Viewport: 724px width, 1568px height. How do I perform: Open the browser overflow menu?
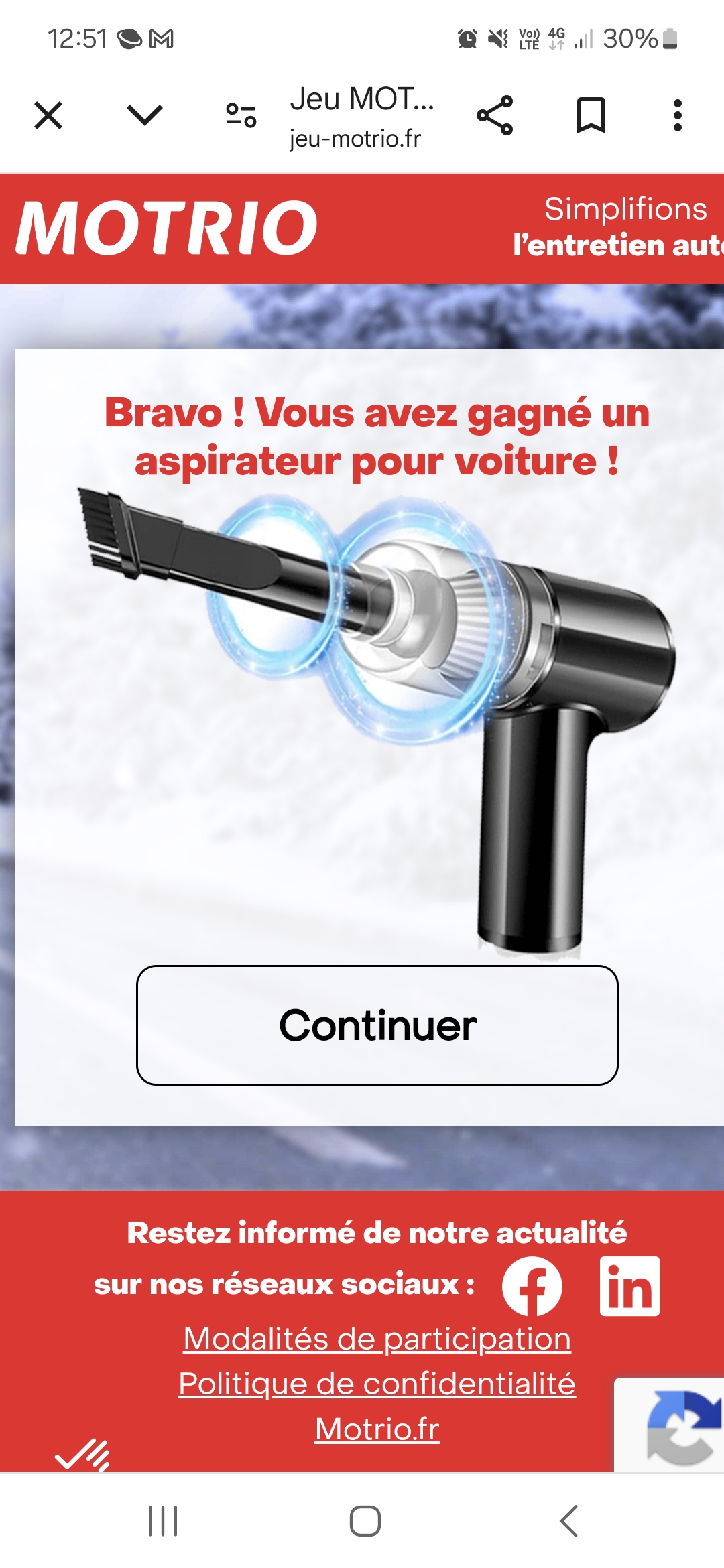coord(677,115)
